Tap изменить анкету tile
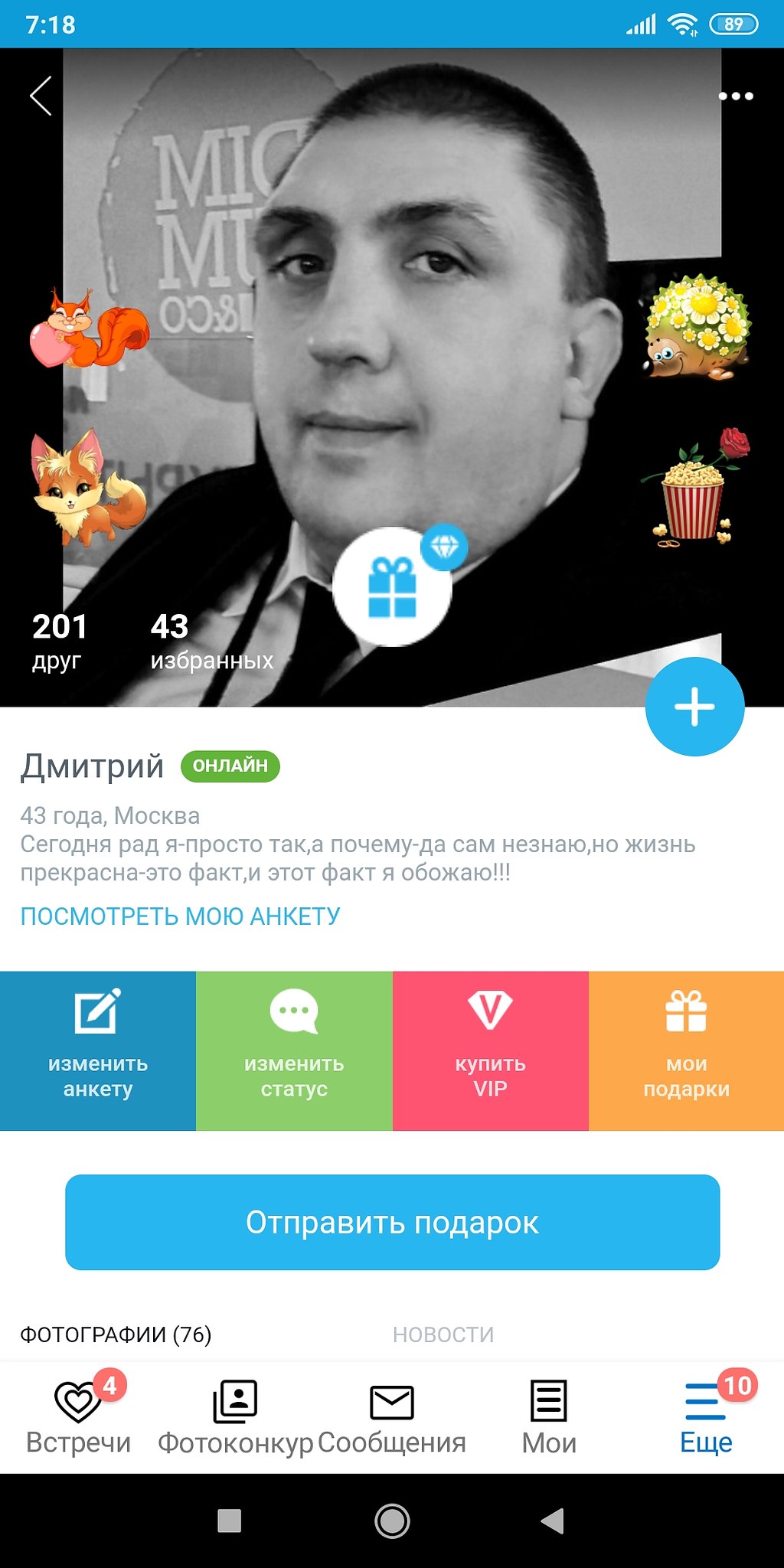Screen dimensions: 784x1568 click(x=98, y=1050)
